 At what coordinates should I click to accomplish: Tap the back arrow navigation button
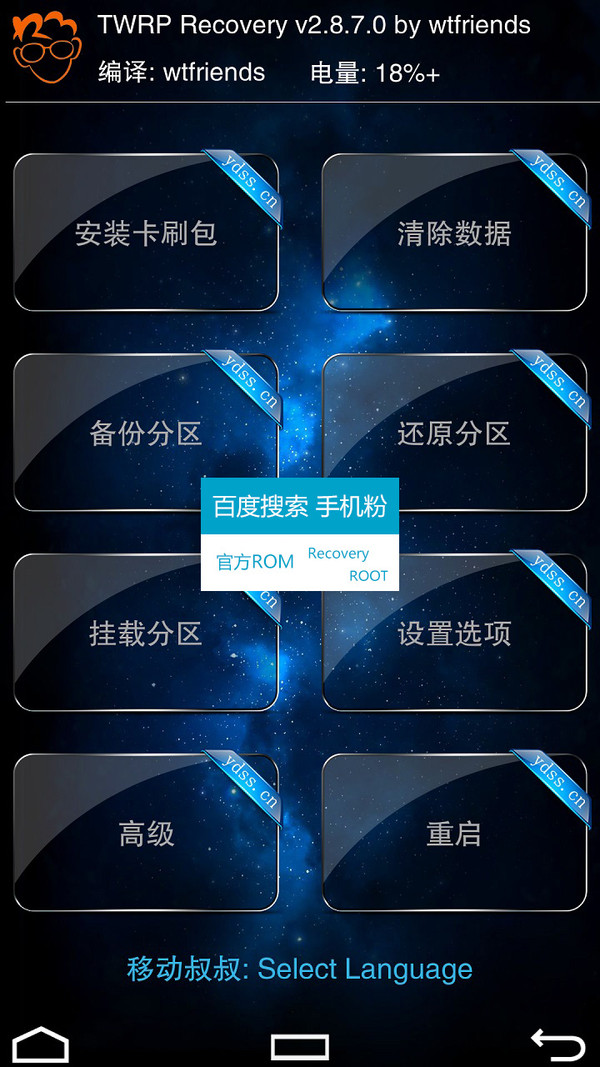click(557, 1045)
